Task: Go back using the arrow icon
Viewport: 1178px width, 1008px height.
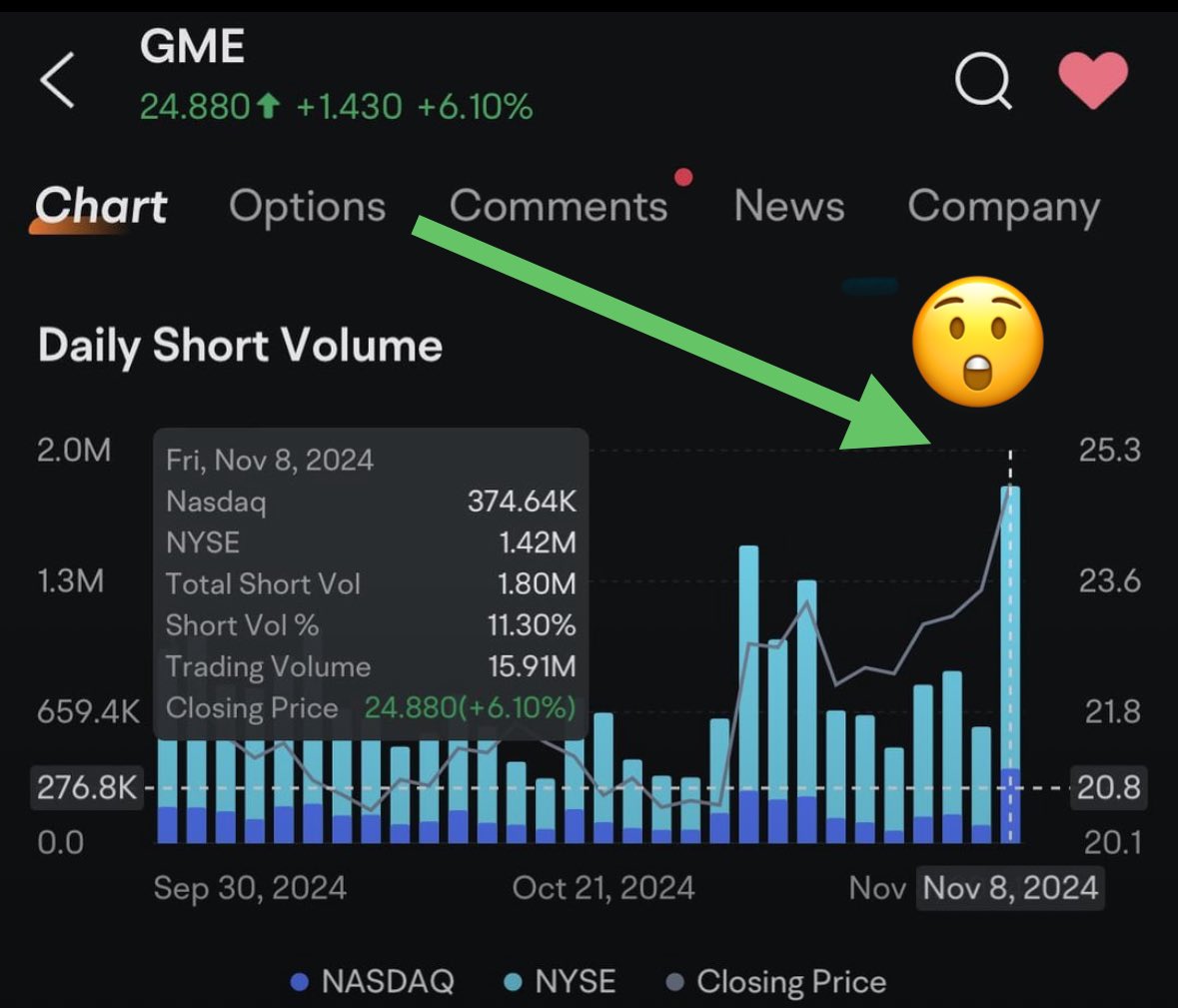Action: [58, 81]
